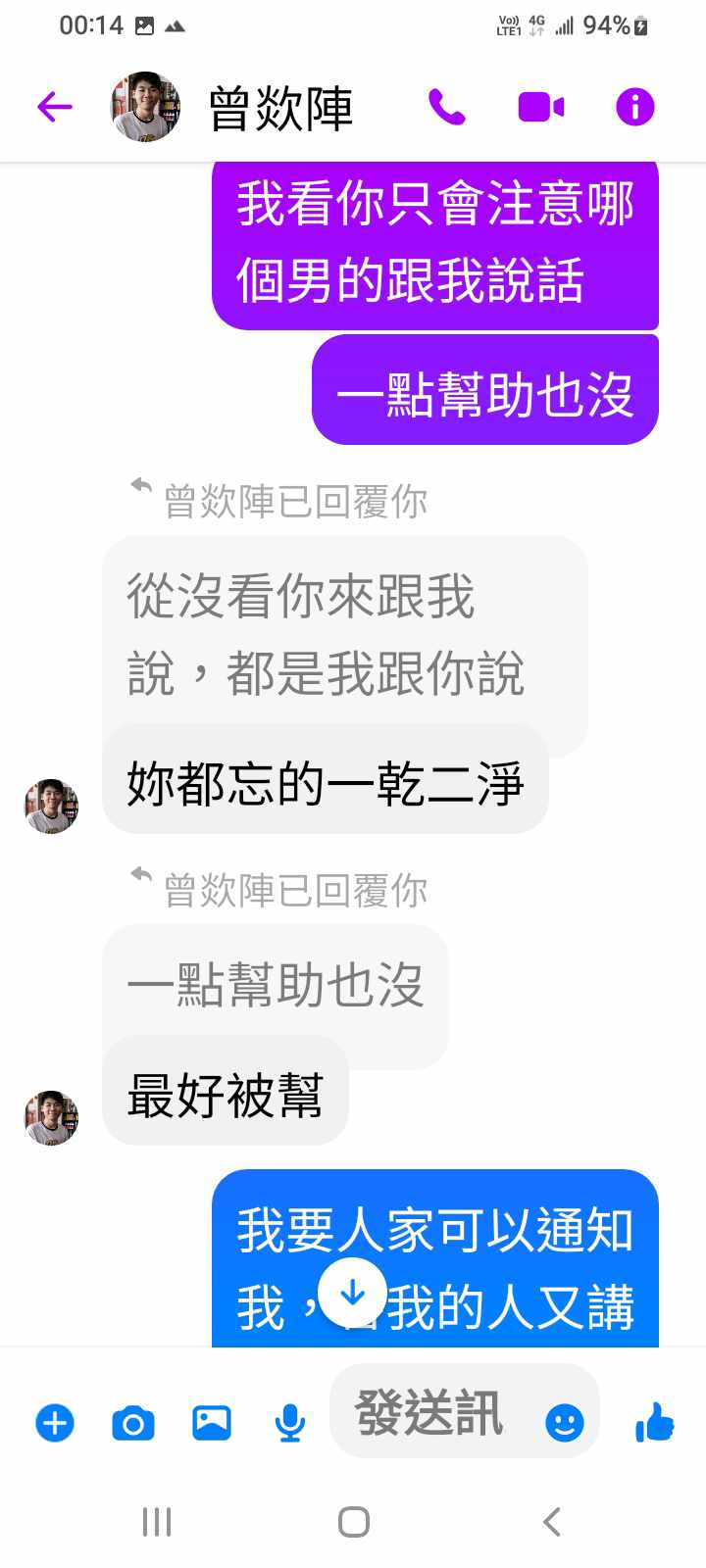The height and width of the screenshot is (1568, 706).
Task: Tap the quoted reply 一點幫助也沒 in the gray bubble
Action: tap(275, 985)
